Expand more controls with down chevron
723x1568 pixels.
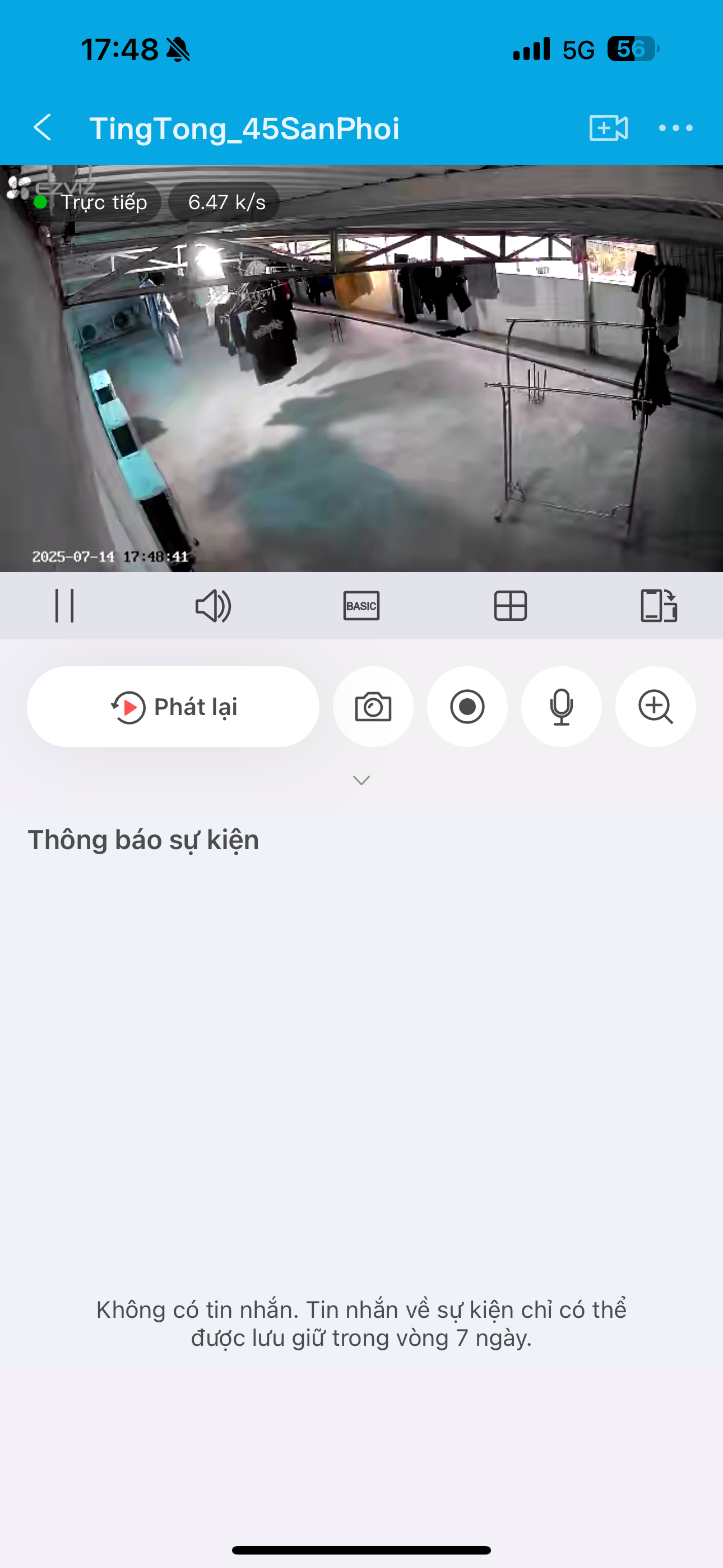coord(361,780)
